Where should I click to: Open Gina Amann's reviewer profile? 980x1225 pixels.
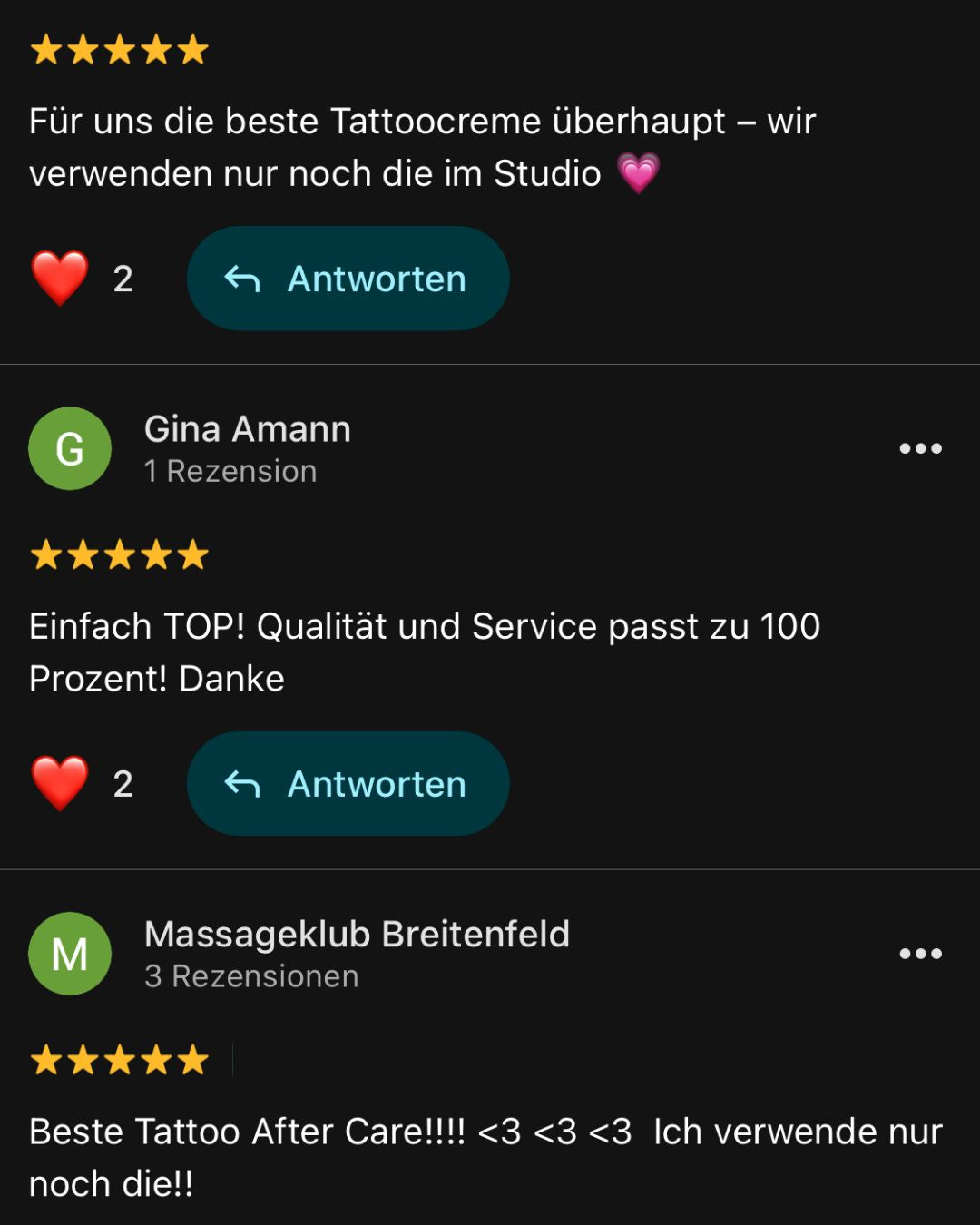(x=247, y=430)
